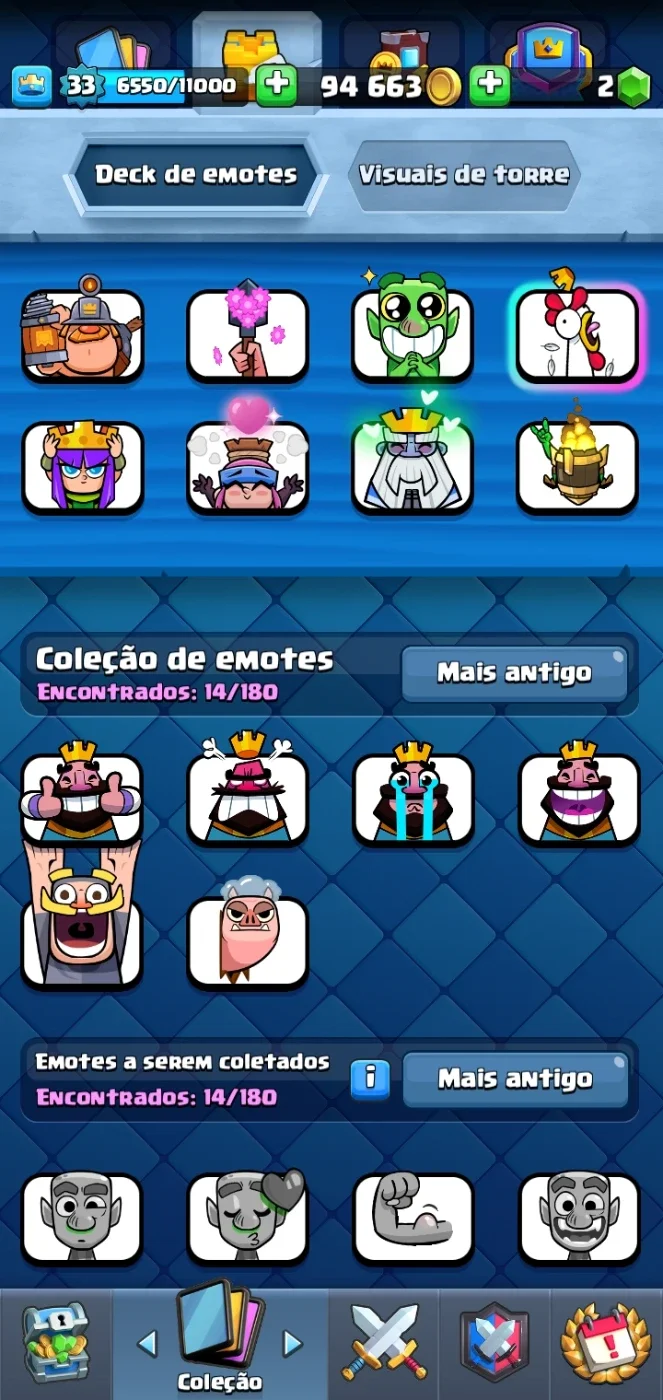Image resolution: width=663 pixels, height=1400 pixels.
Task: Open the shop chest tab
Action: tap(55, 1342)
